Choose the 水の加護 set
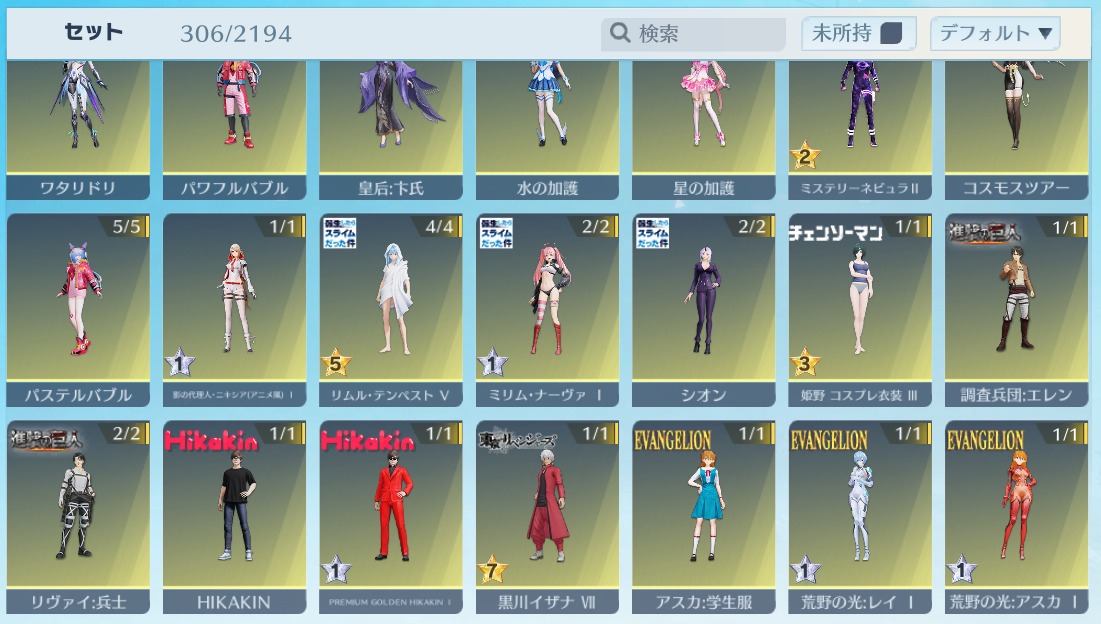This screenshot has width=1101, height=624. coord(547,125)
